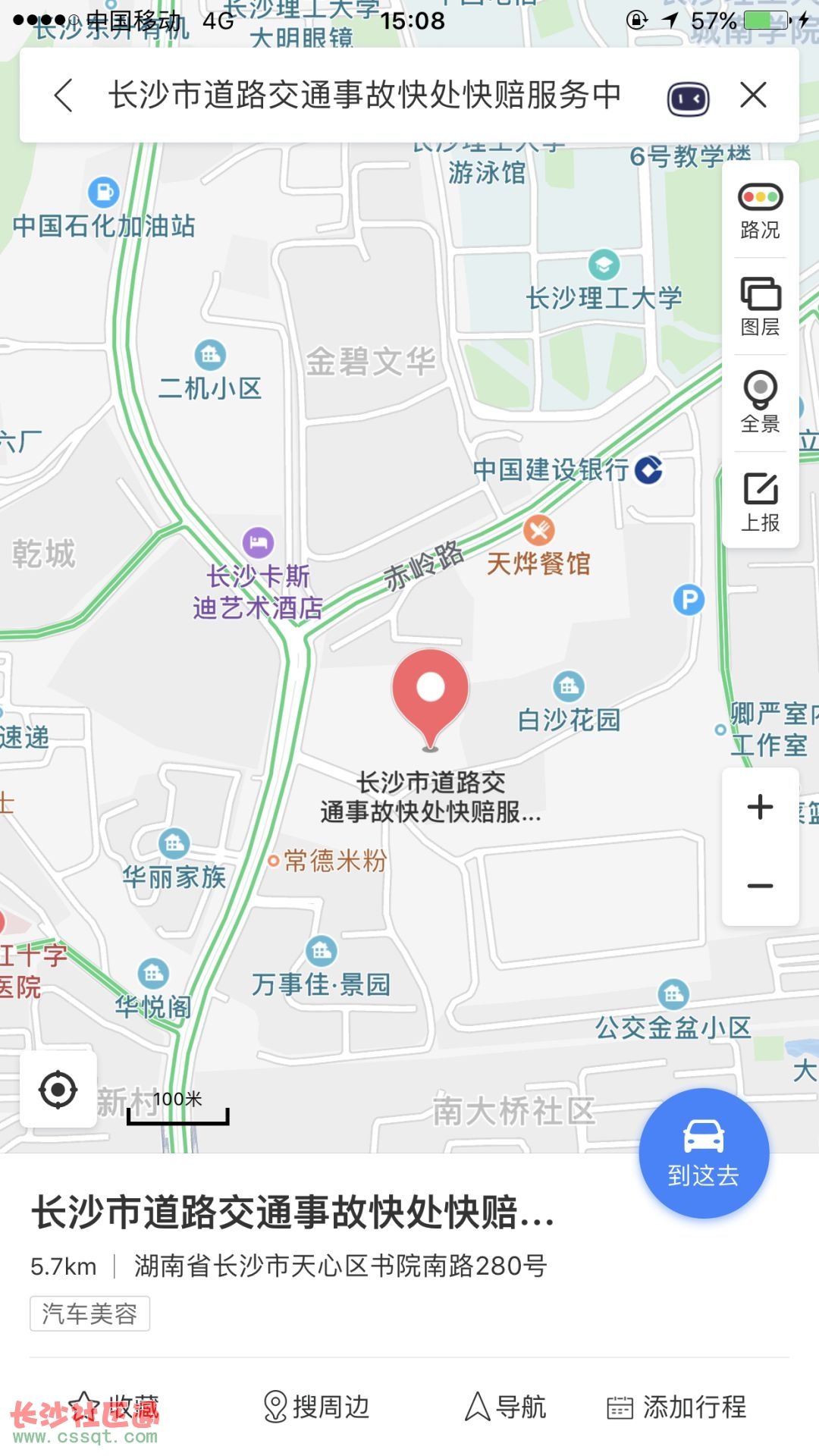Clear the search with the X button
819x1456 pixels.
coord(753,96)
